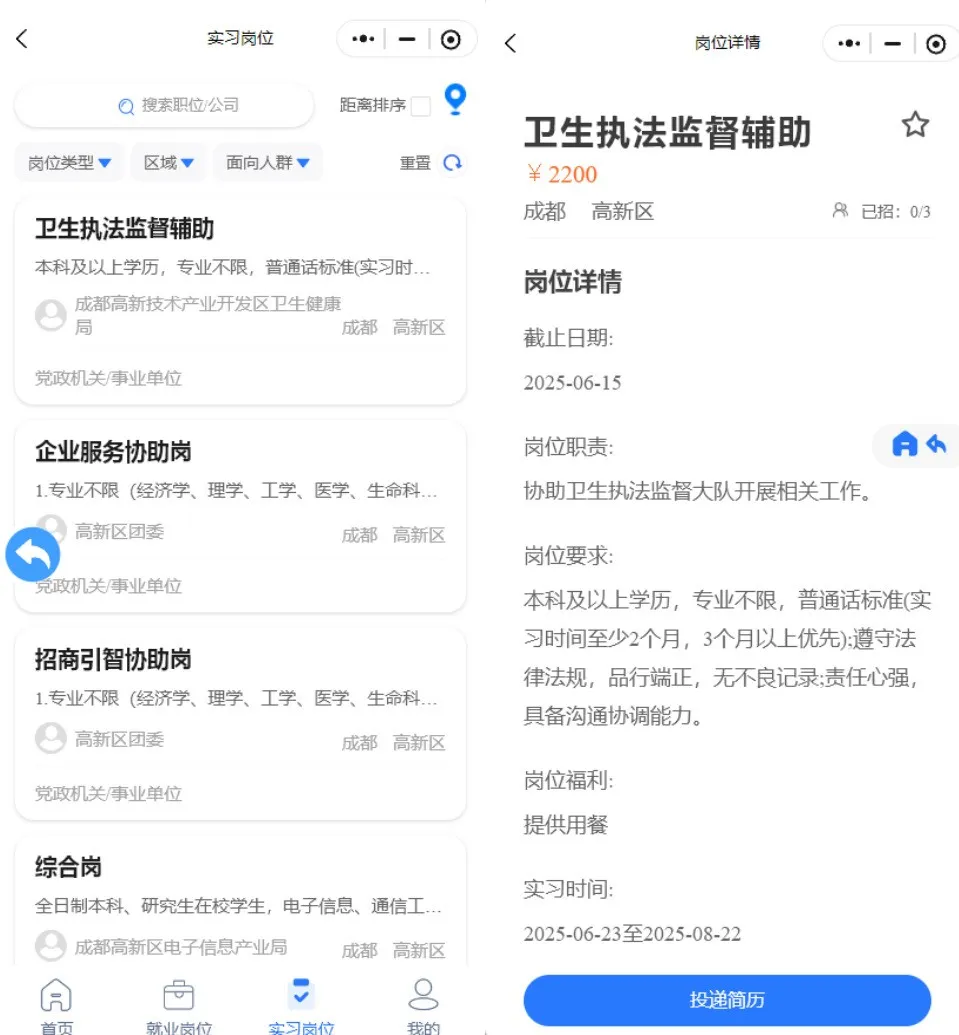Submit resume via 投递简历 button

pos(727,1000)
